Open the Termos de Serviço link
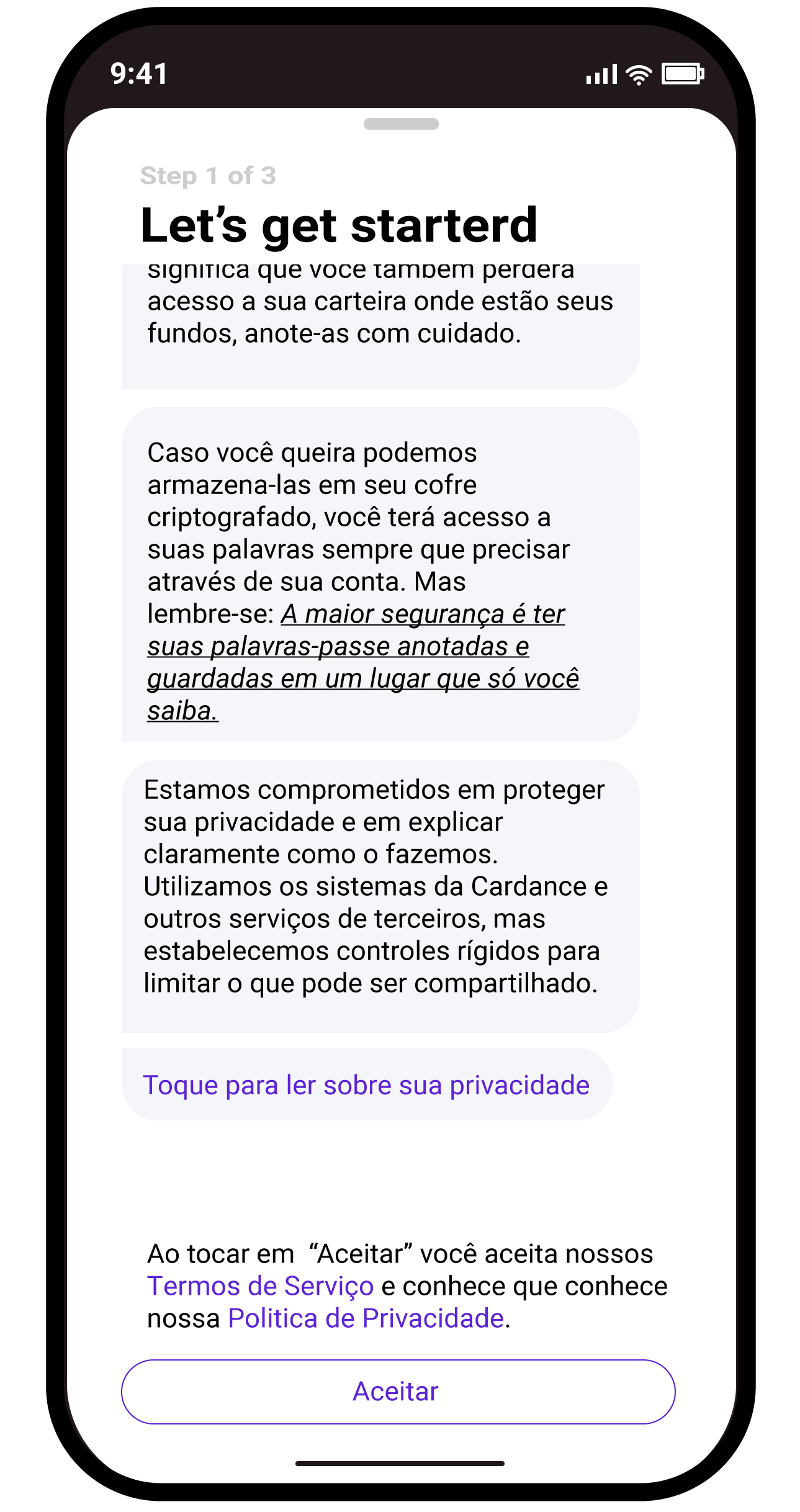 click(x=261, y=1286)
